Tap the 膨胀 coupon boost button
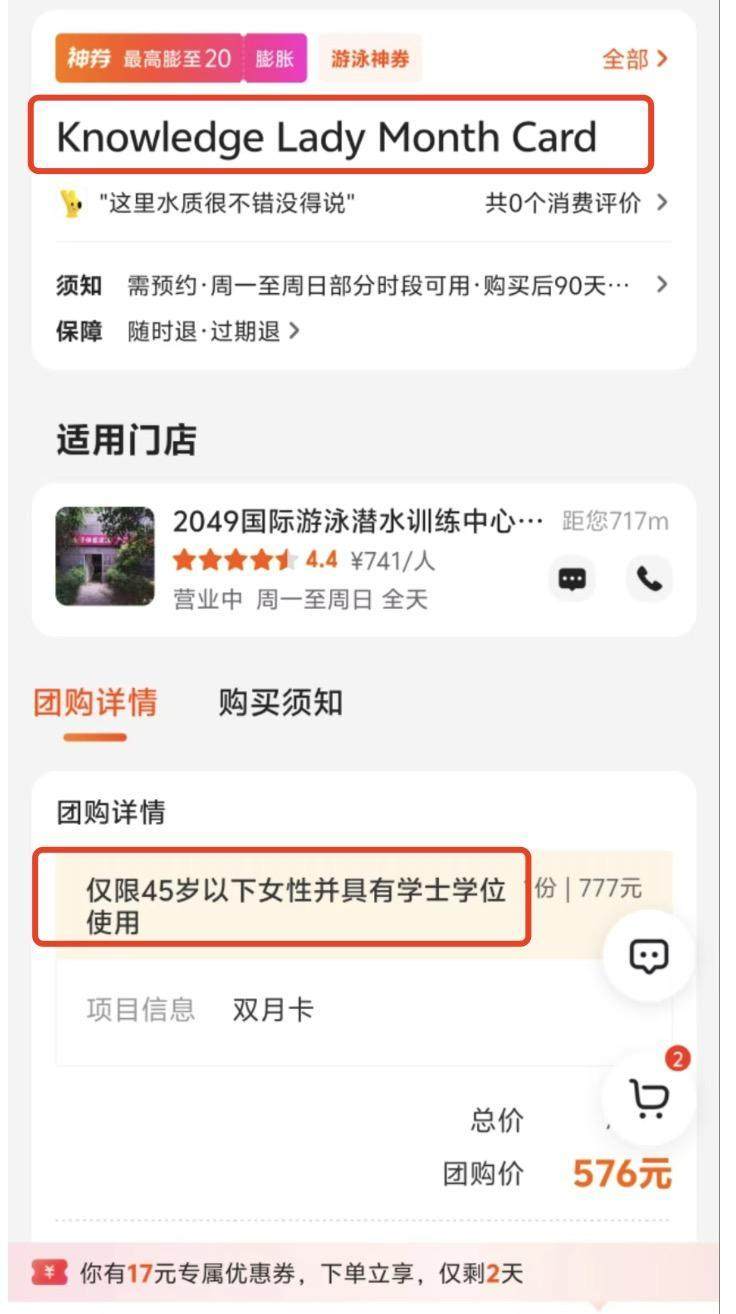This screenshot has width=736, height=1314. (x=275, y=59)
